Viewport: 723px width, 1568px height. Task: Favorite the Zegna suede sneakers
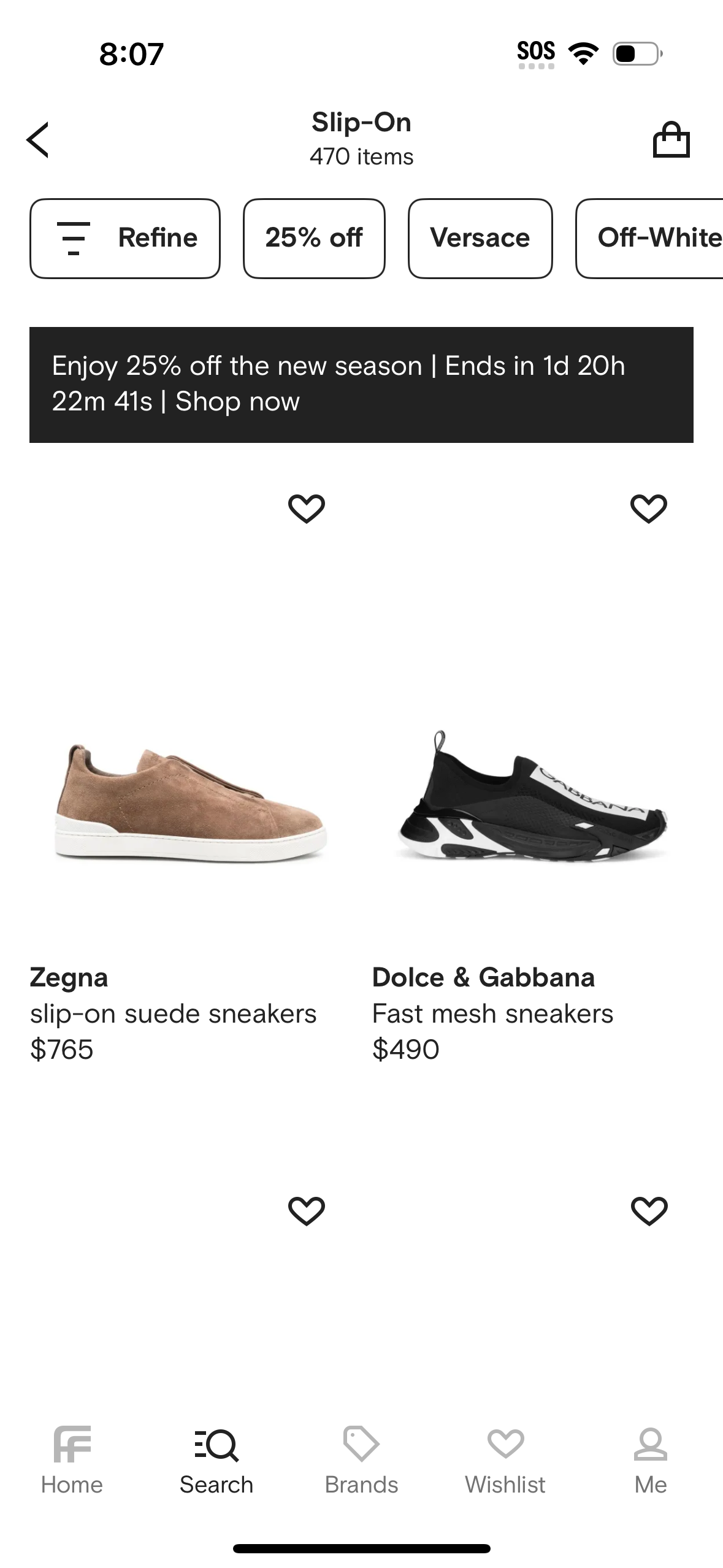coord(306,508)
